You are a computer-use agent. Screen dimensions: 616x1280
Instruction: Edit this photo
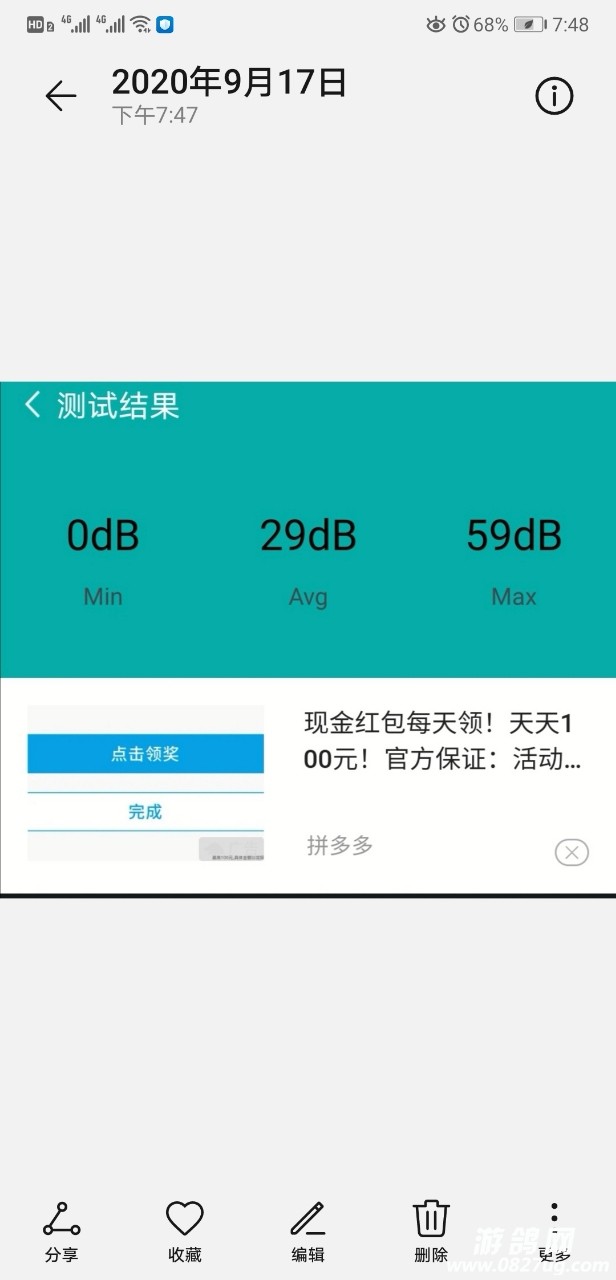[308, 1231]
